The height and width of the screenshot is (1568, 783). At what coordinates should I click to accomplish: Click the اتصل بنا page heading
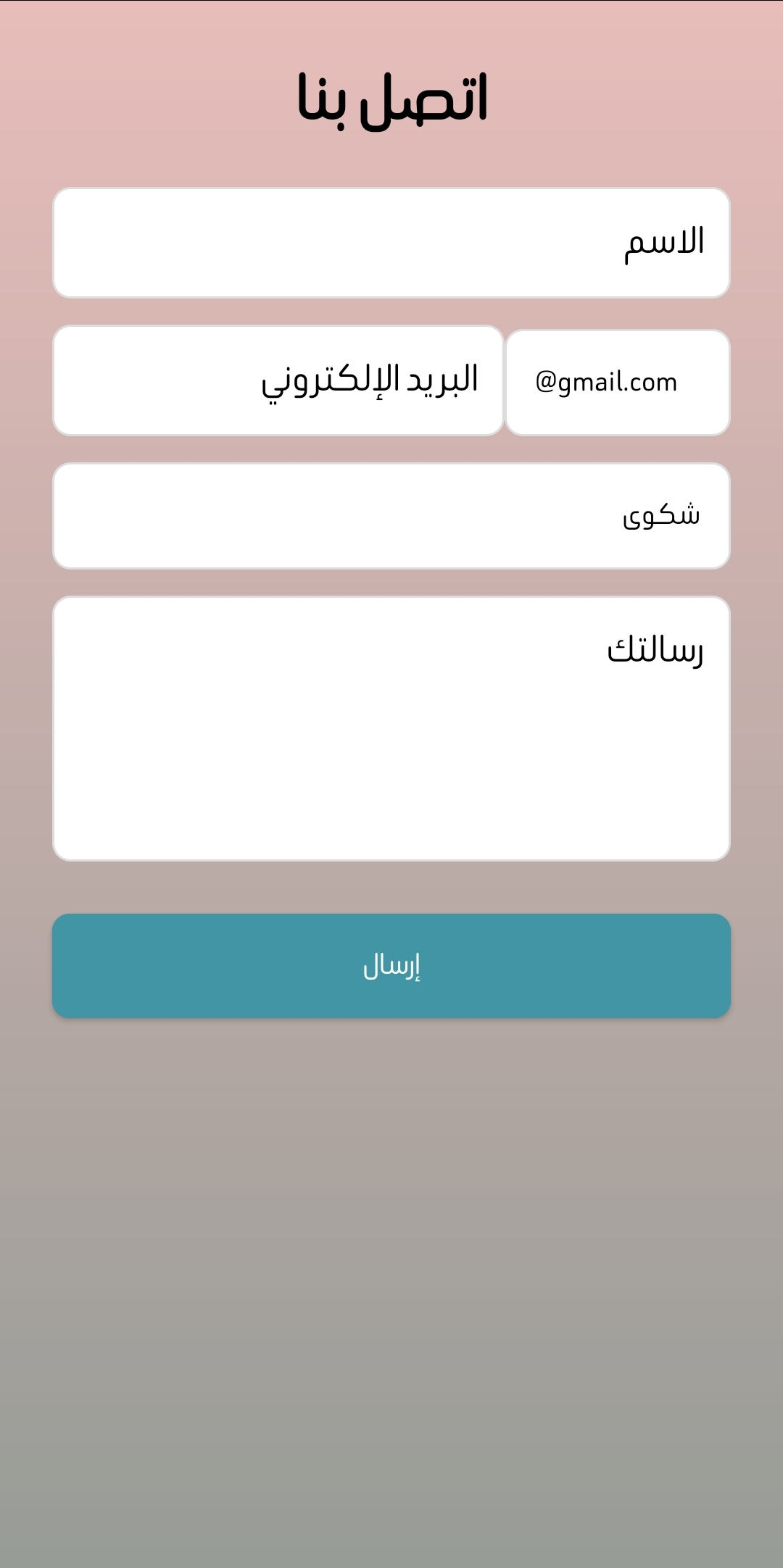[391, 98]
